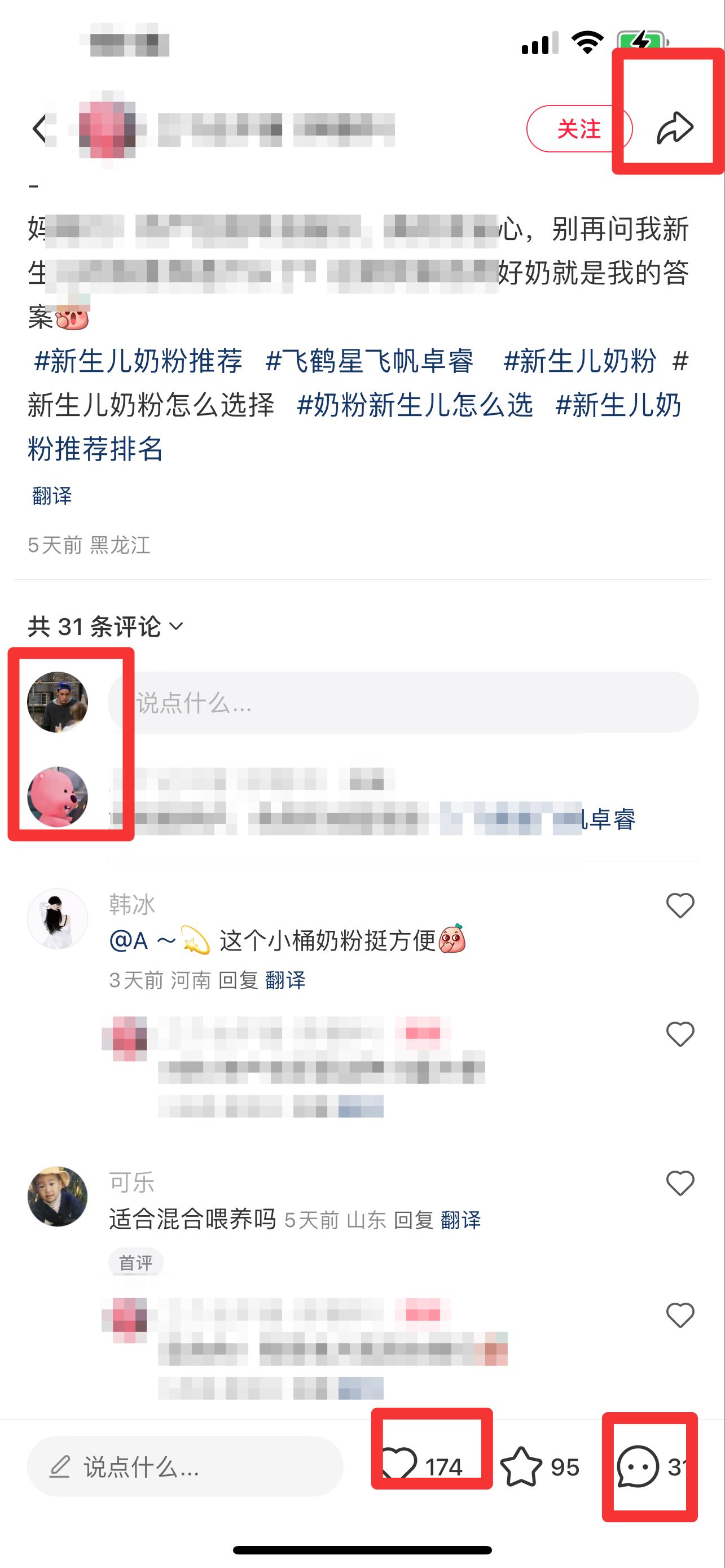Translate 韩冰's comment
This screenshot has width=725, height=1568.
point(285,980)
